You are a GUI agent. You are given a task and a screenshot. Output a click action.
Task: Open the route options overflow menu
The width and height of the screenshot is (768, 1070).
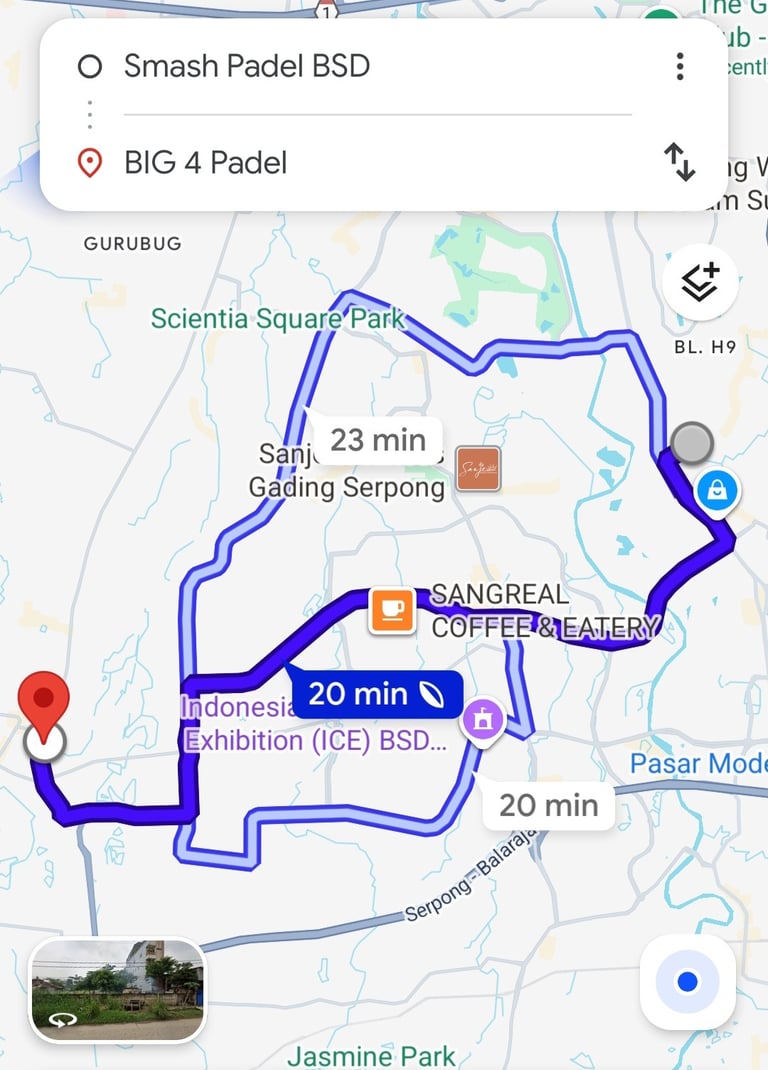click(x=679, y=67)
